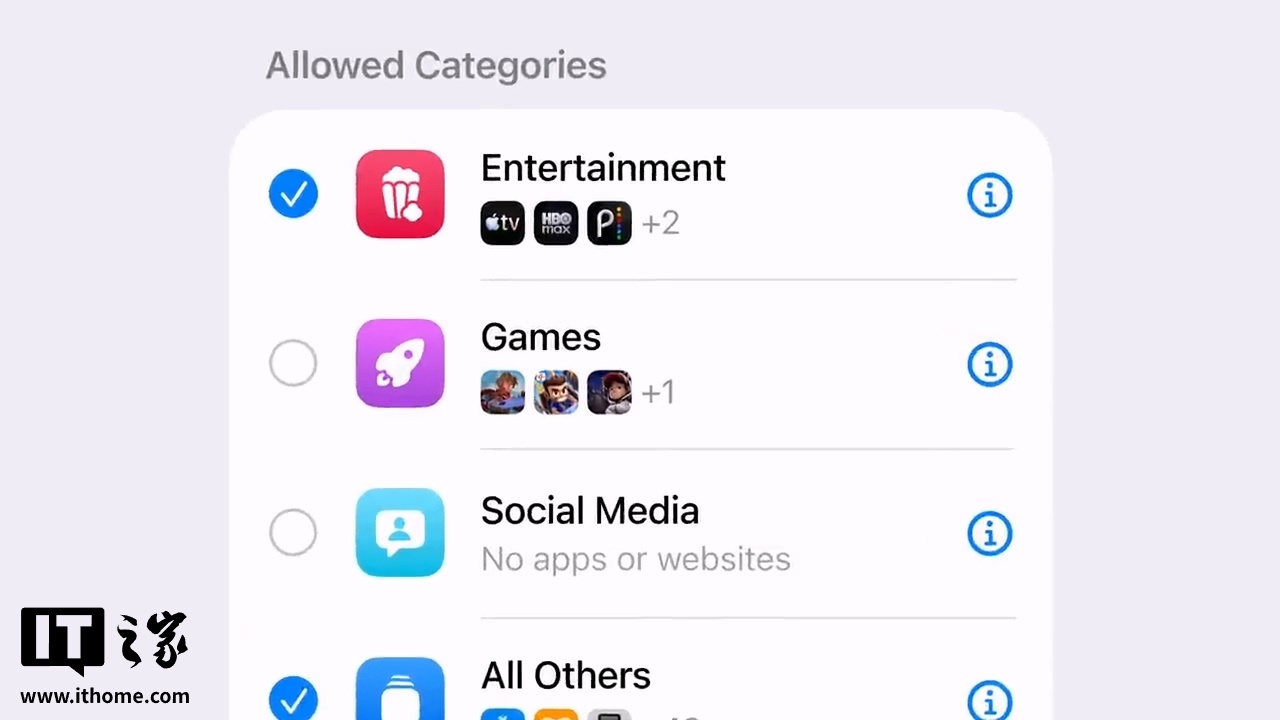
Task: Enable the Social Media category checkbox
Action: point(293,532)
